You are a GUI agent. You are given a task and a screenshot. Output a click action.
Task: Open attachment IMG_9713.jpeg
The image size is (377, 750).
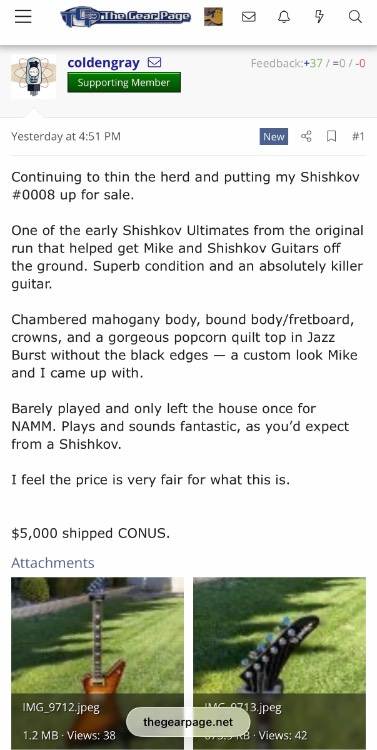pyautogui.click(x=280, y=663)
